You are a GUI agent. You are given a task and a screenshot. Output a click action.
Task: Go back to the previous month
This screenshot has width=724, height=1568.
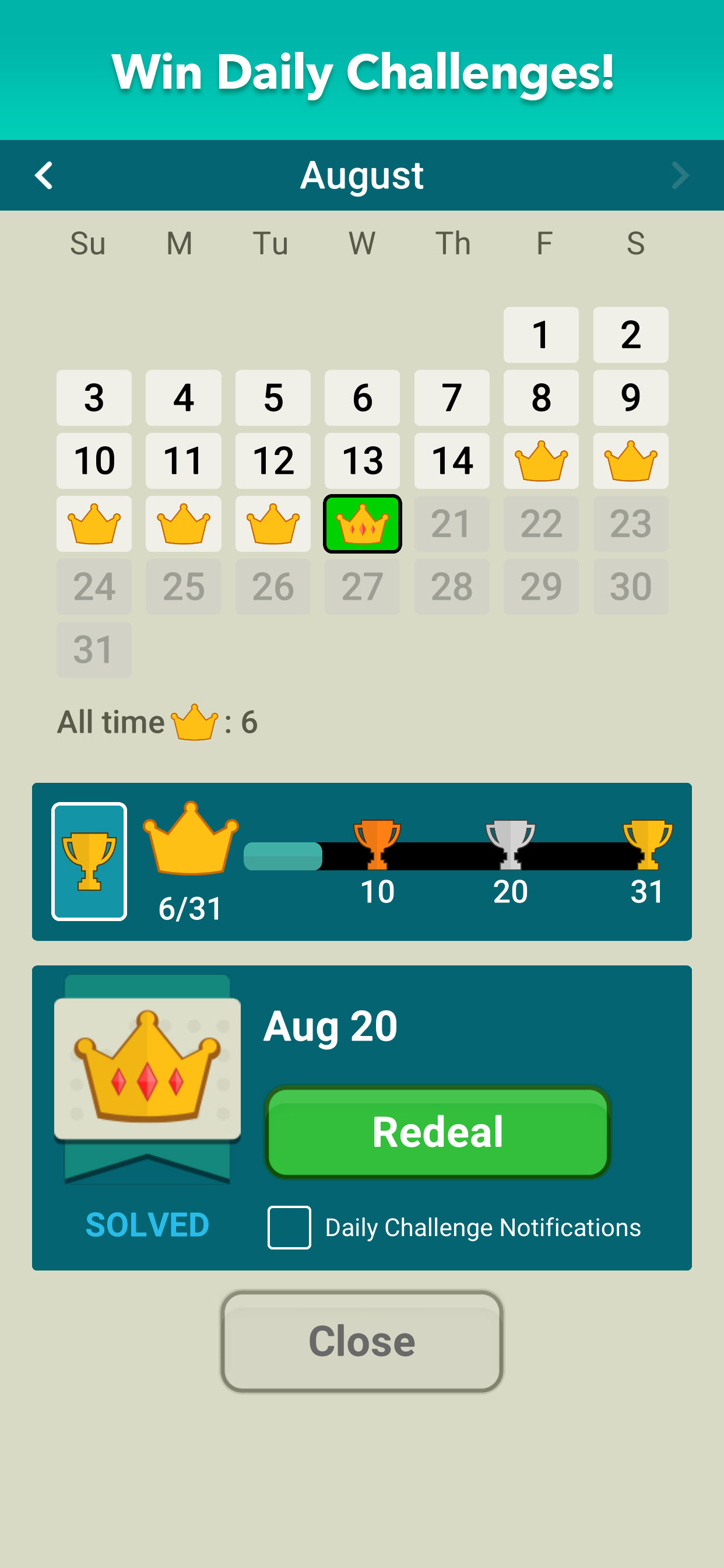(x=44, y=176)
